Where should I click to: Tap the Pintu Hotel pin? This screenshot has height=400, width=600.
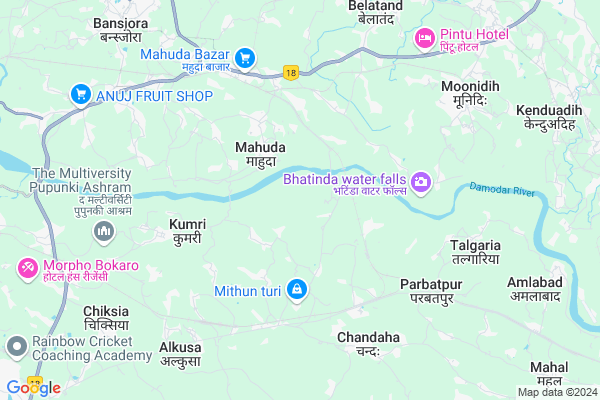424,39
